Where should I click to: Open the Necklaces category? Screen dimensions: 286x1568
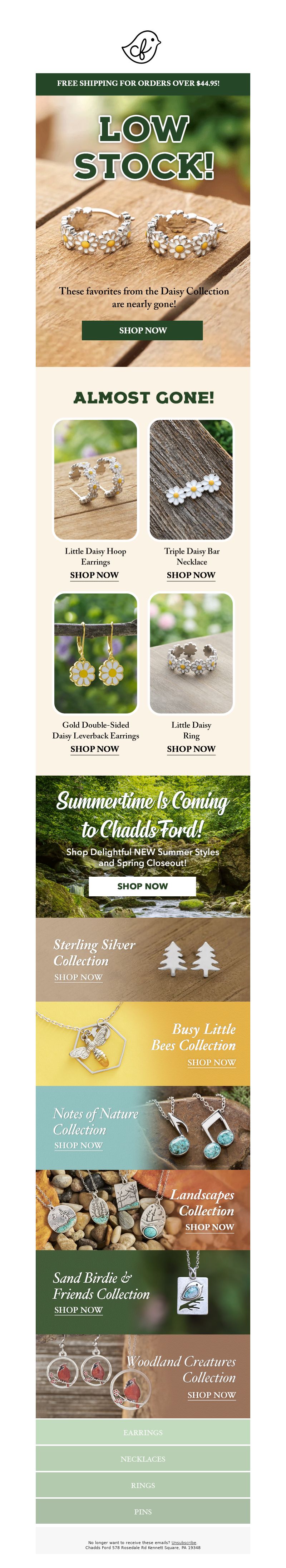tap(143, 1459)
